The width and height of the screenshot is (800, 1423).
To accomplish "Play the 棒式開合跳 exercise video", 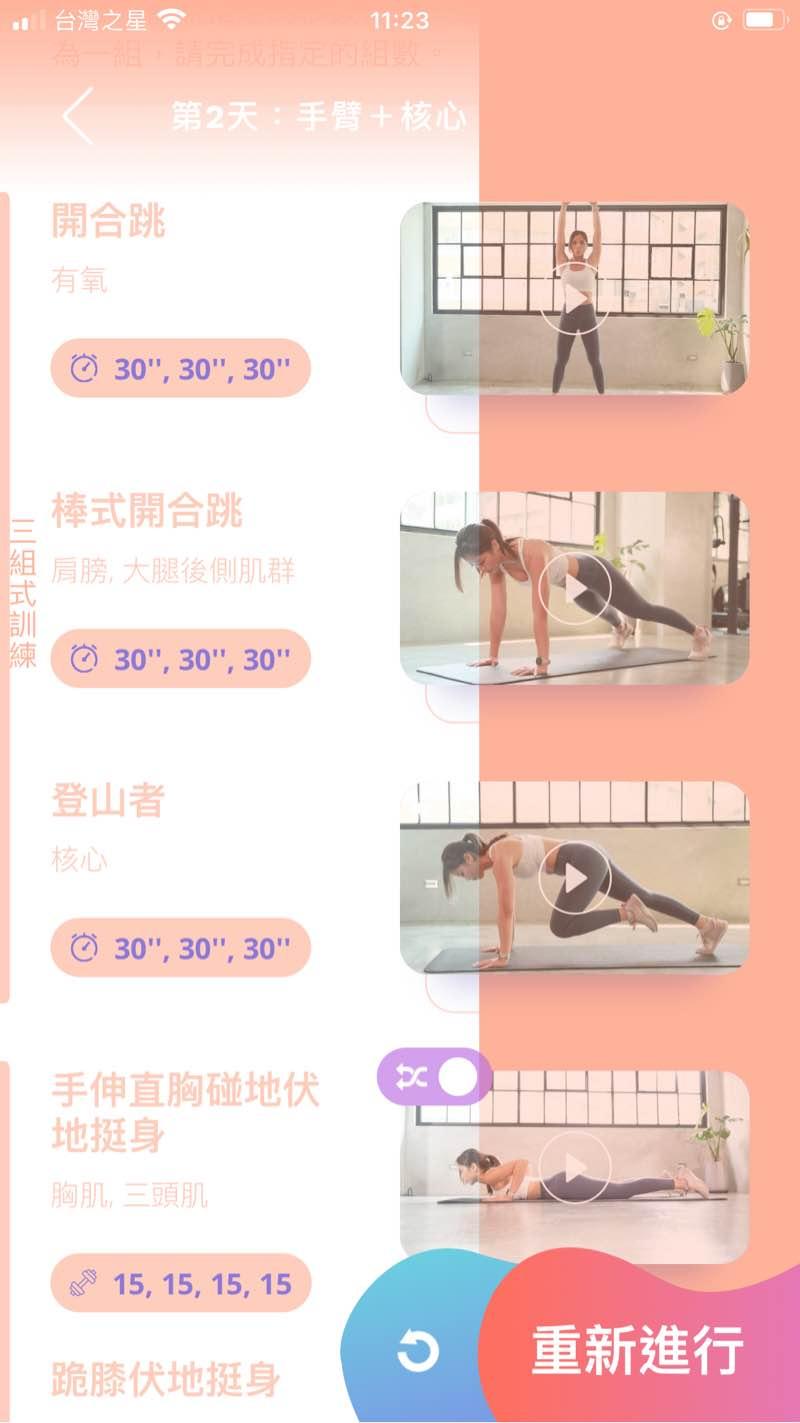I will coord(575,588).
